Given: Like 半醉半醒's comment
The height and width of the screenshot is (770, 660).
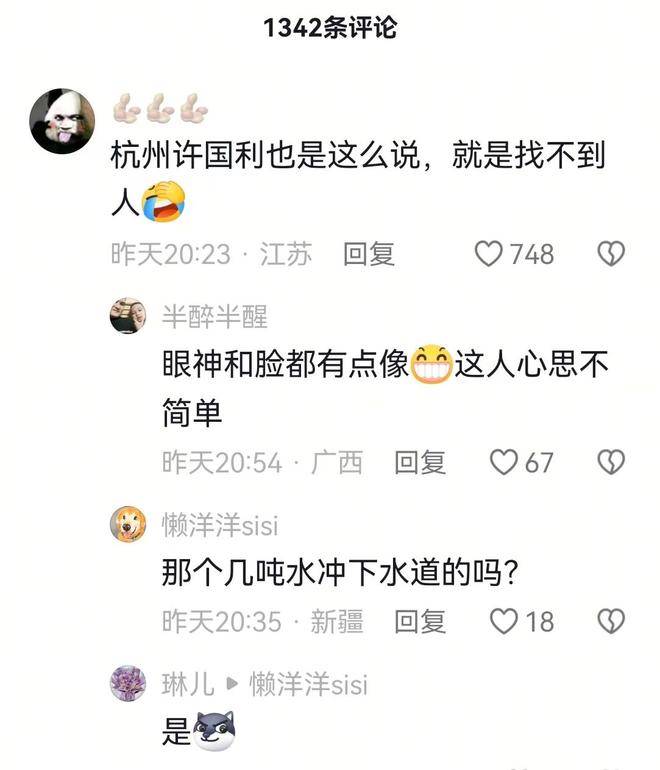Looking at the screenshot, I should click(504, 462).
